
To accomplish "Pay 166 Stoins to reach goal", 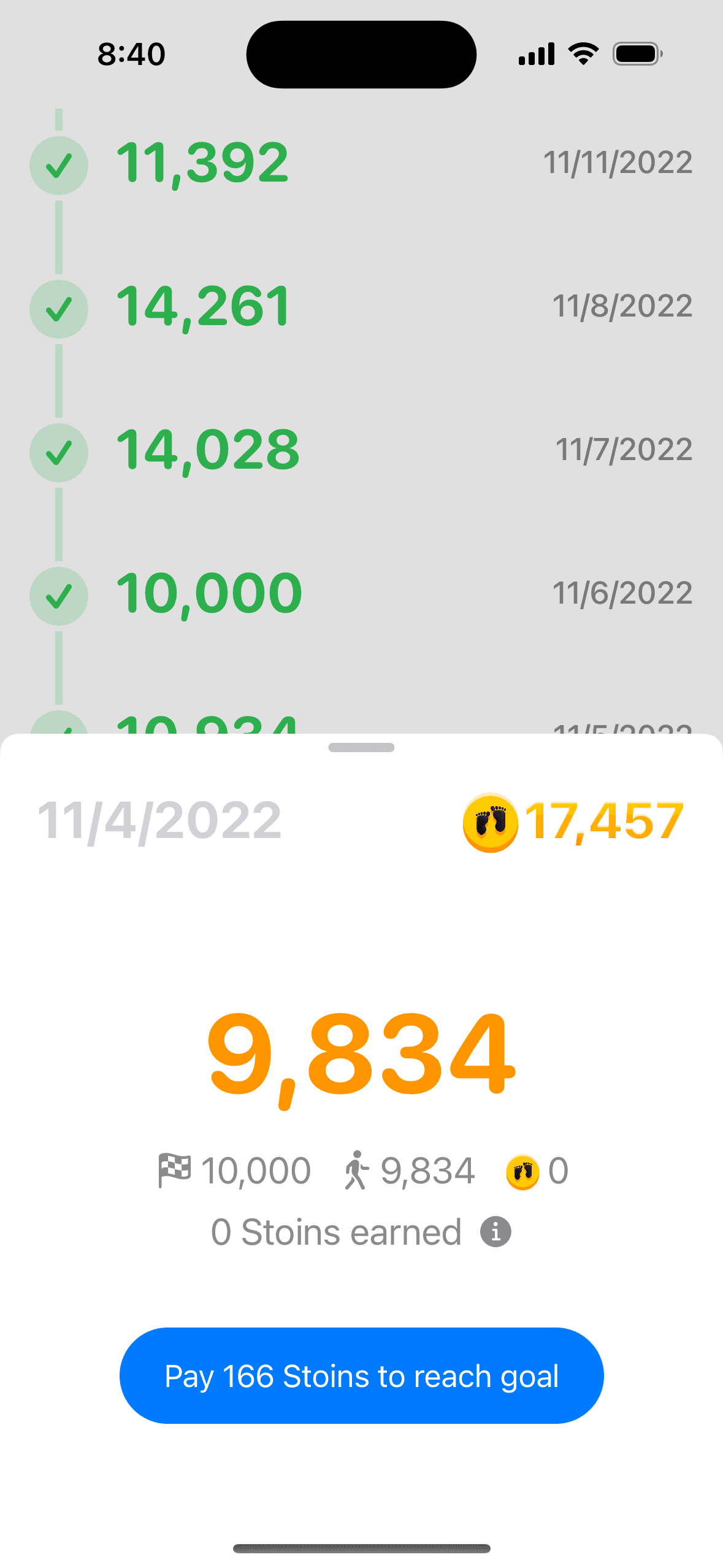I will coord(361,1375).
